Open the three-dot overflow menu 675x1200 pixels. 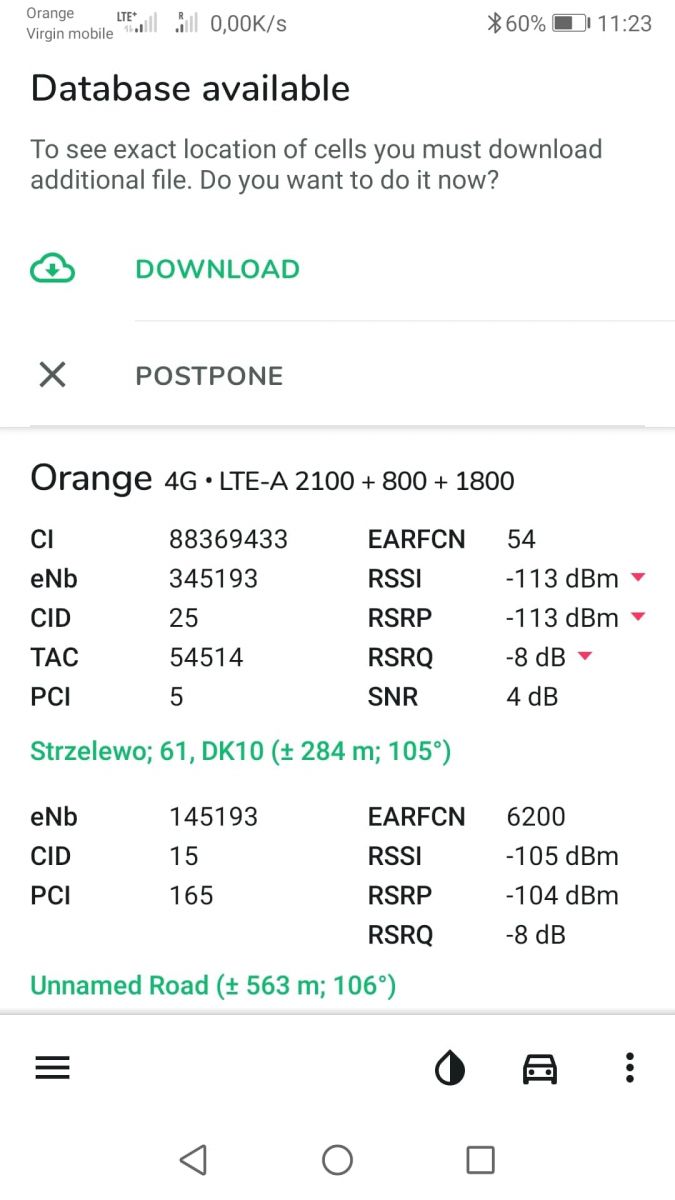pos(629,1069)
